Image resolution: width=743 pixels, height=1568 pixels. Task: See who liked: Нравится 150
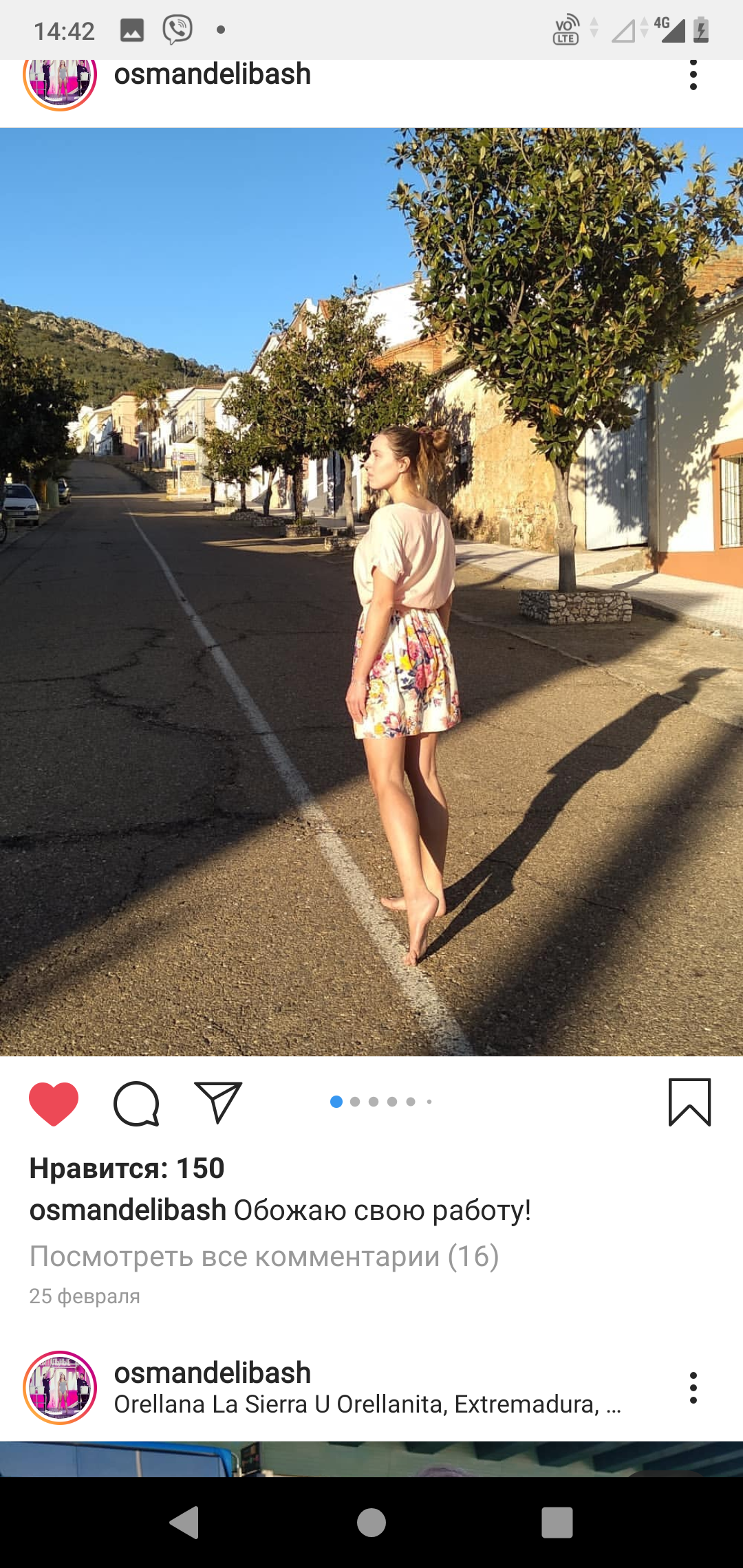pyautogui.click(x=127, y=1168)
